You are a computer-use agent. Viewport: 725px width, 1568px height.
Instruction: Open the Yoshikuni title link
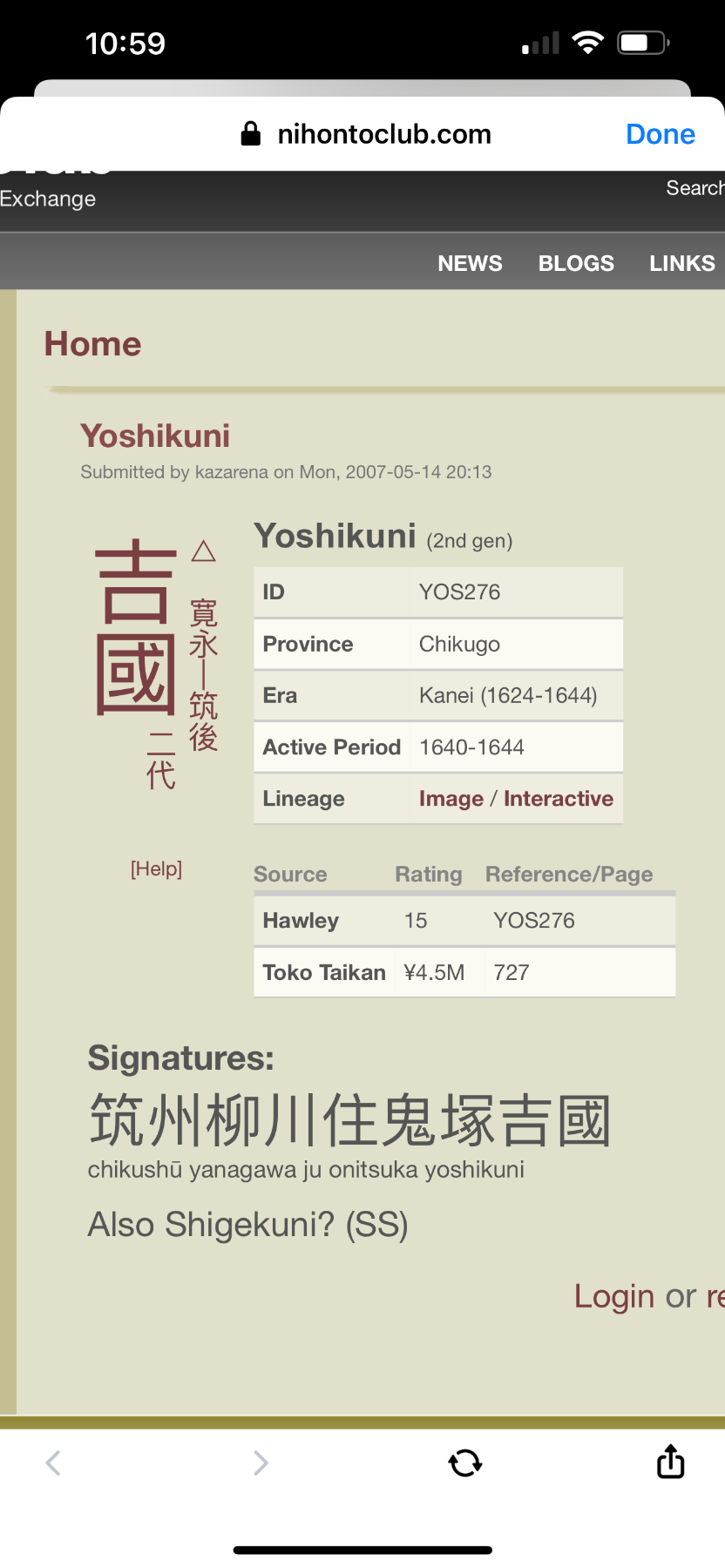tap(155, 436)
